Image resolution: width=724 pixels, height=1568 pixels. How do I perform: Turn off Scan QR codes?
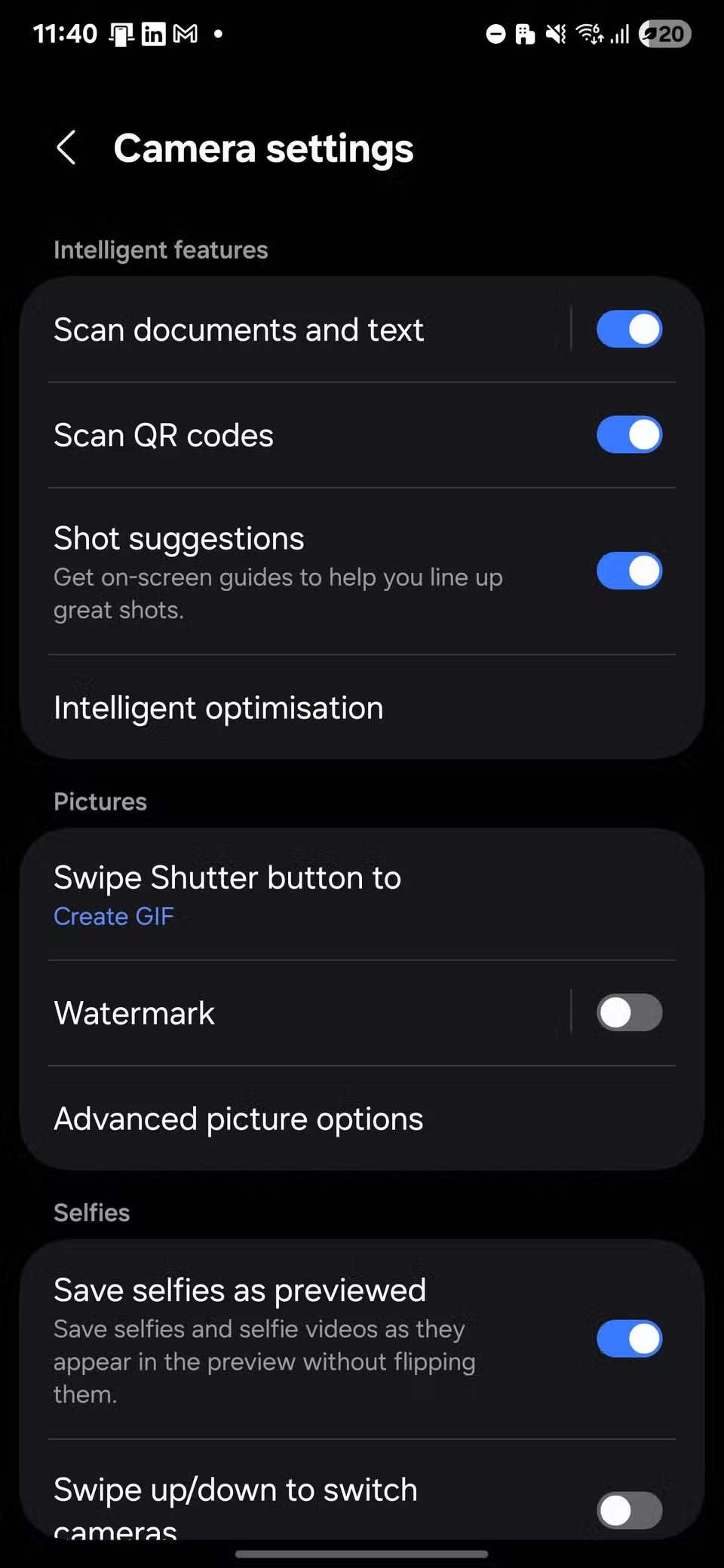(630, 434)
